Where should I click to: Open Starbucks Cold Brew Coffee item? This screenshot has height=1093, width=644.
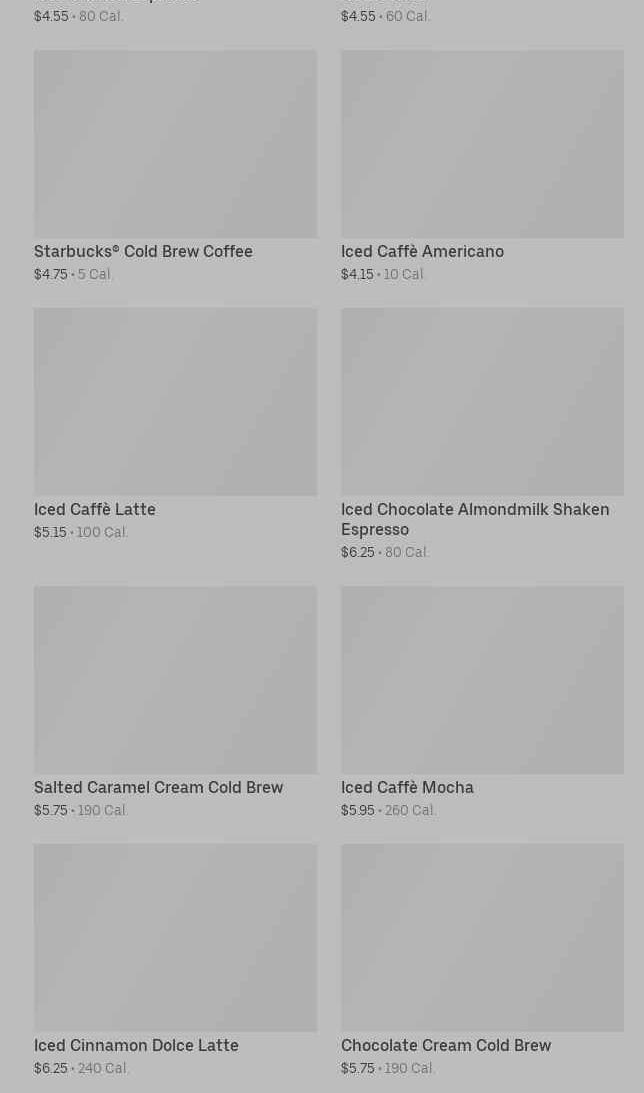pos(175,145)
